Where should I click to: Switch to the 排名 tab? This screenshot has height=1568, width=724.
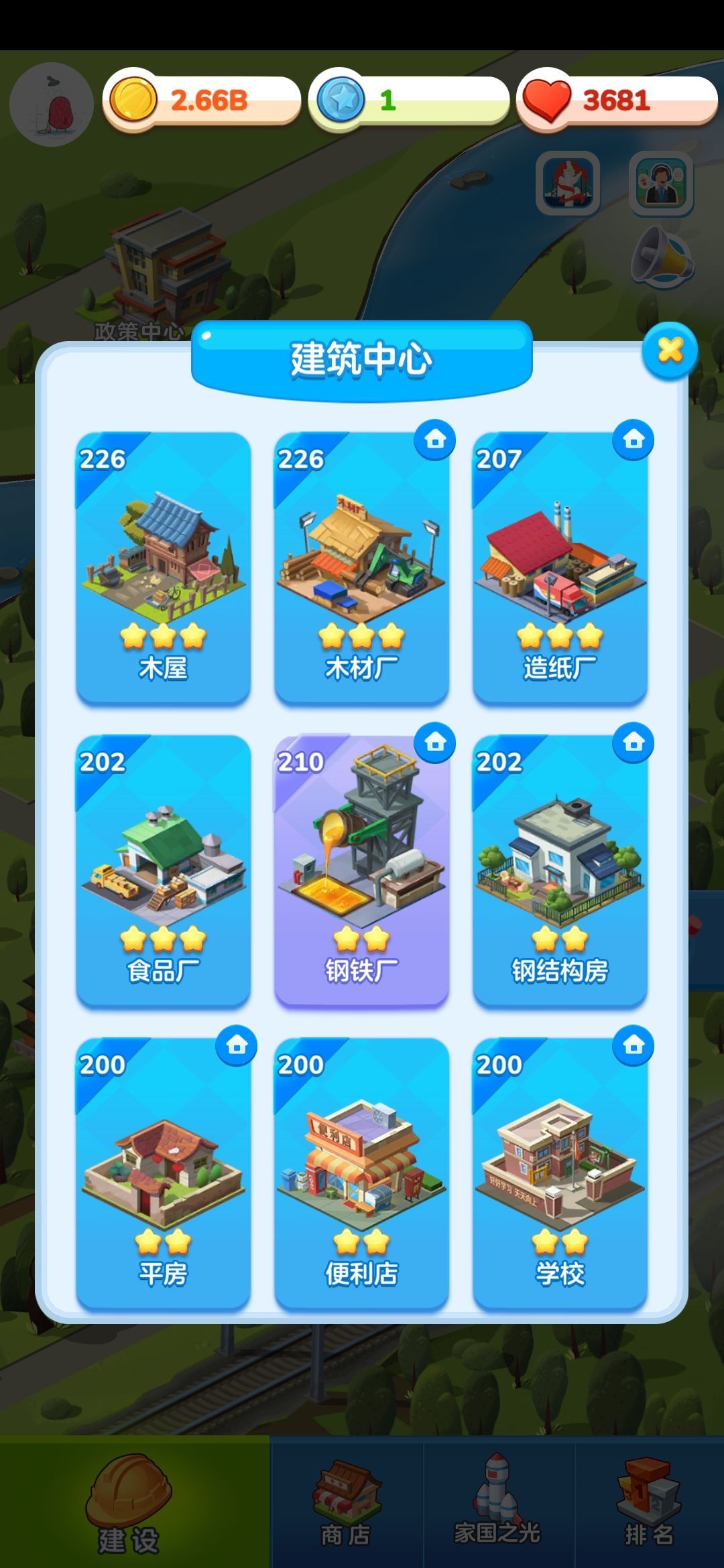pyautogui.click(x=649, y=1502)
